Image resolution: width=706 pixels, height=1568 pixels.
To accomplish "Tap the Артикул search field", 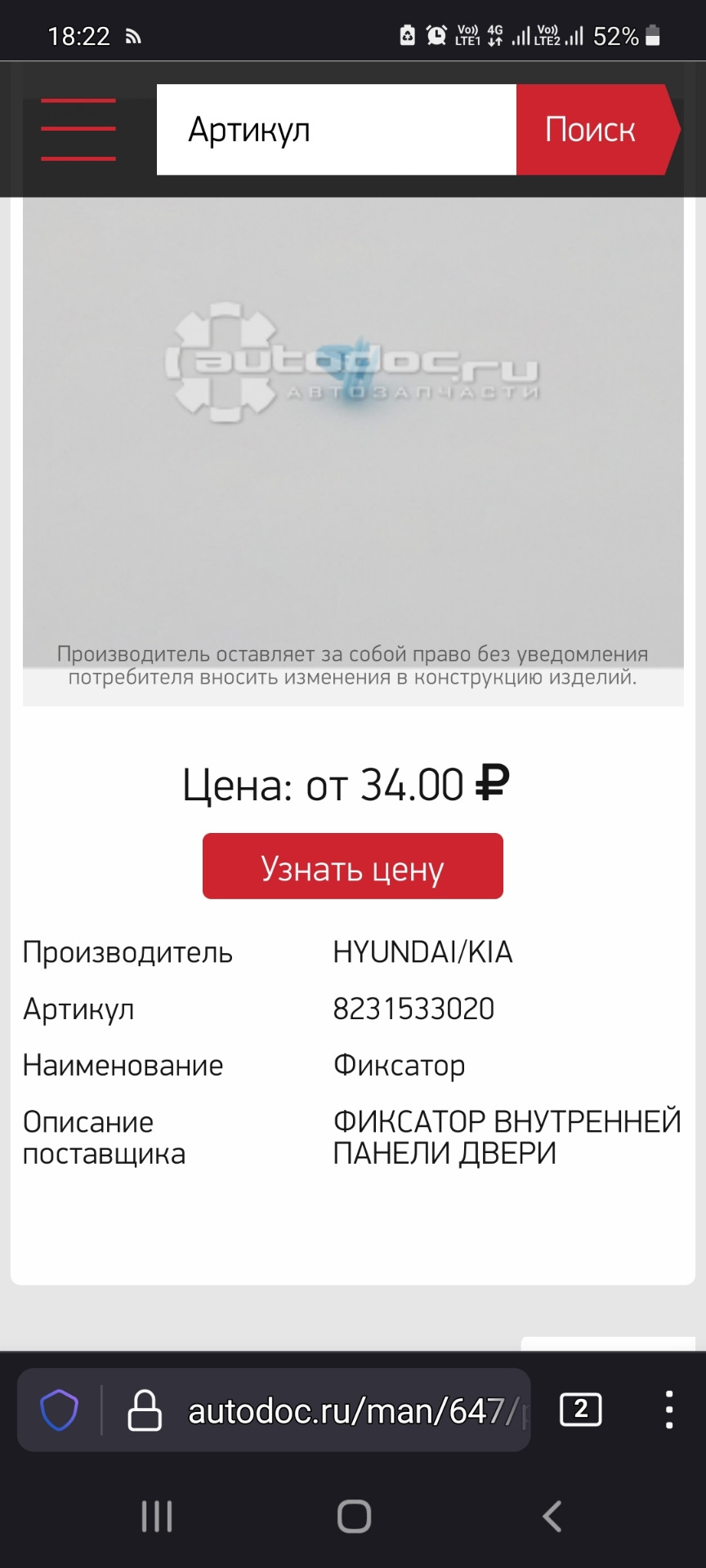I will coord(337,130).
